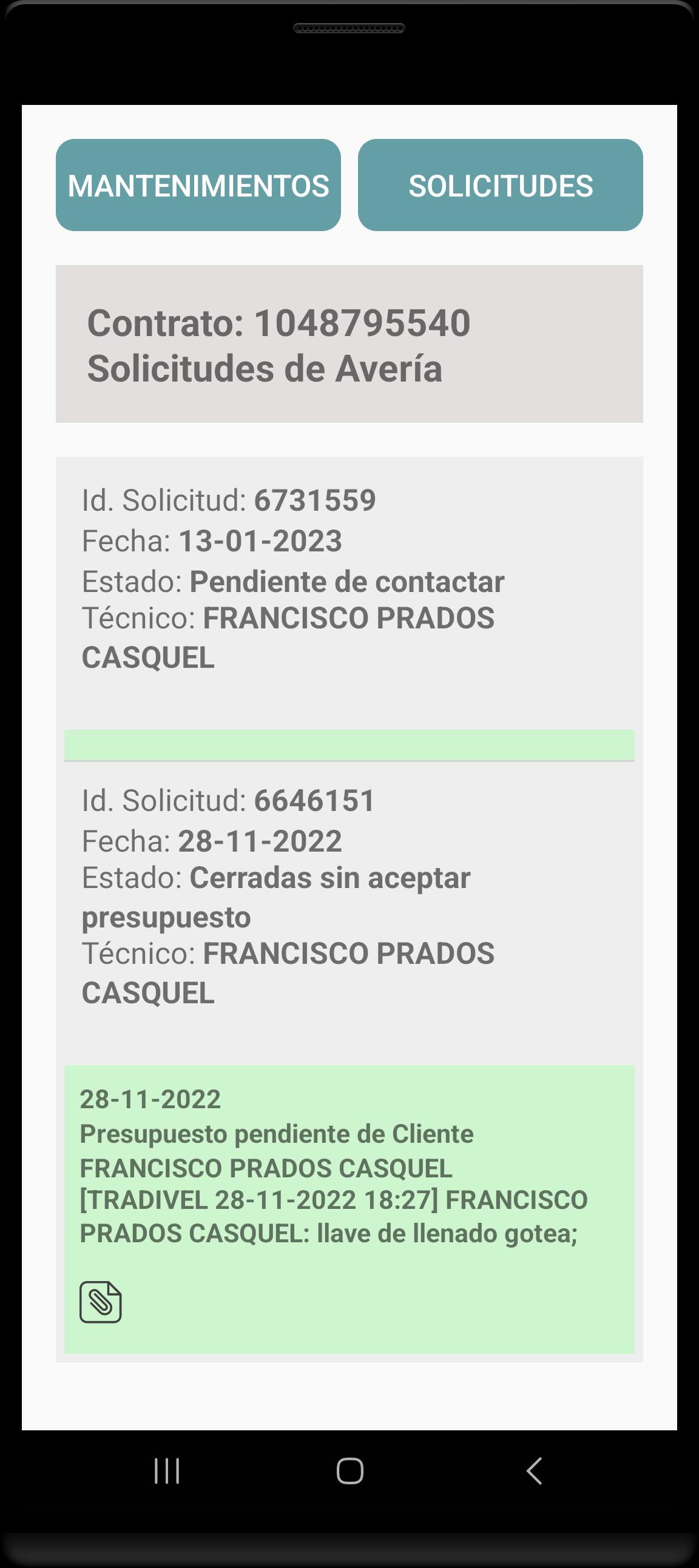
Task: Switch to SOLICITUDES
Action: (500, 185)
